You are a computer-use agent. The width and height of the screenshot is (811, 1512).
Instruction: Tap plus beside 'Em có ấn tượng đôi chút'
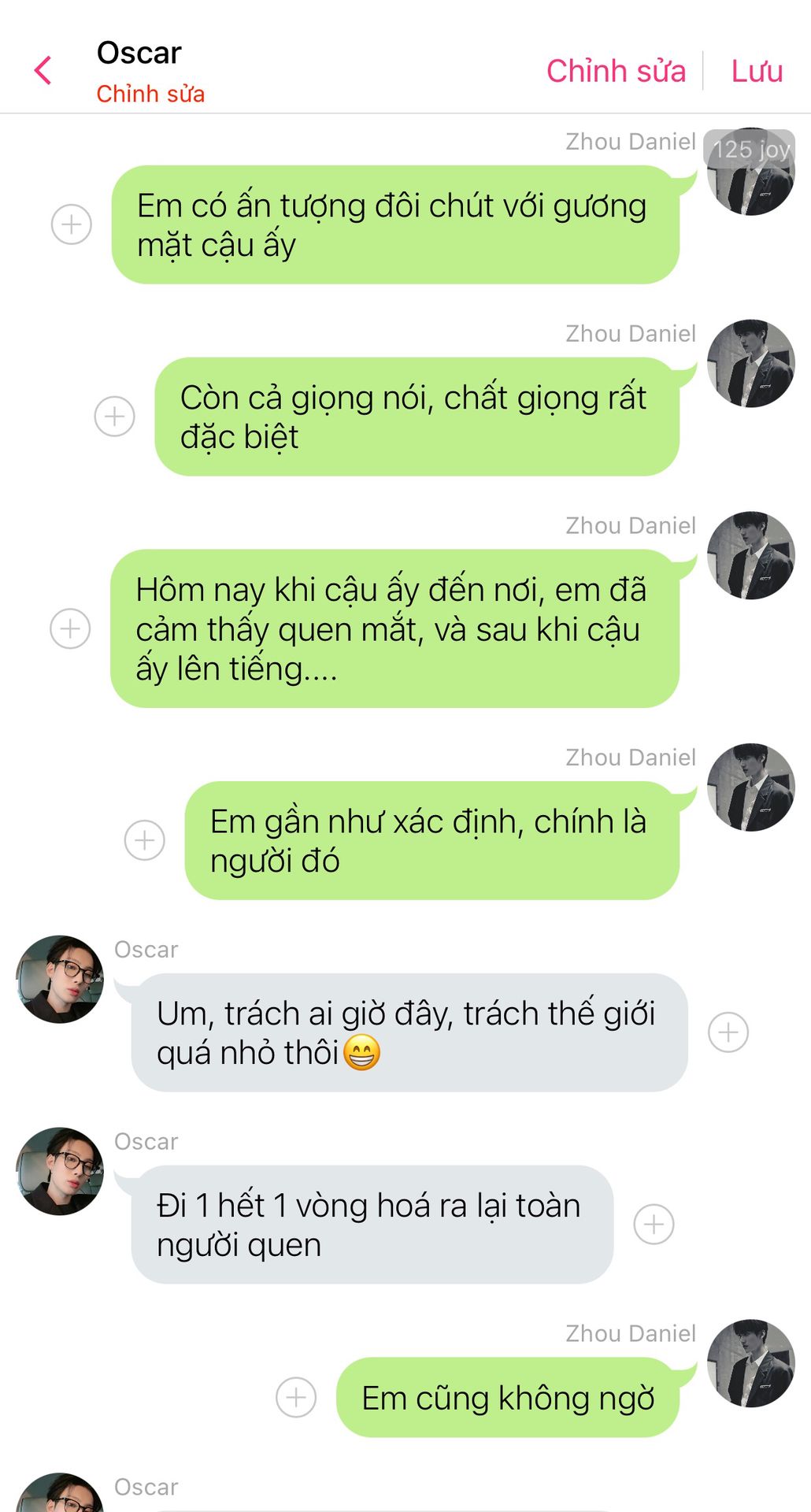point(72,224)
